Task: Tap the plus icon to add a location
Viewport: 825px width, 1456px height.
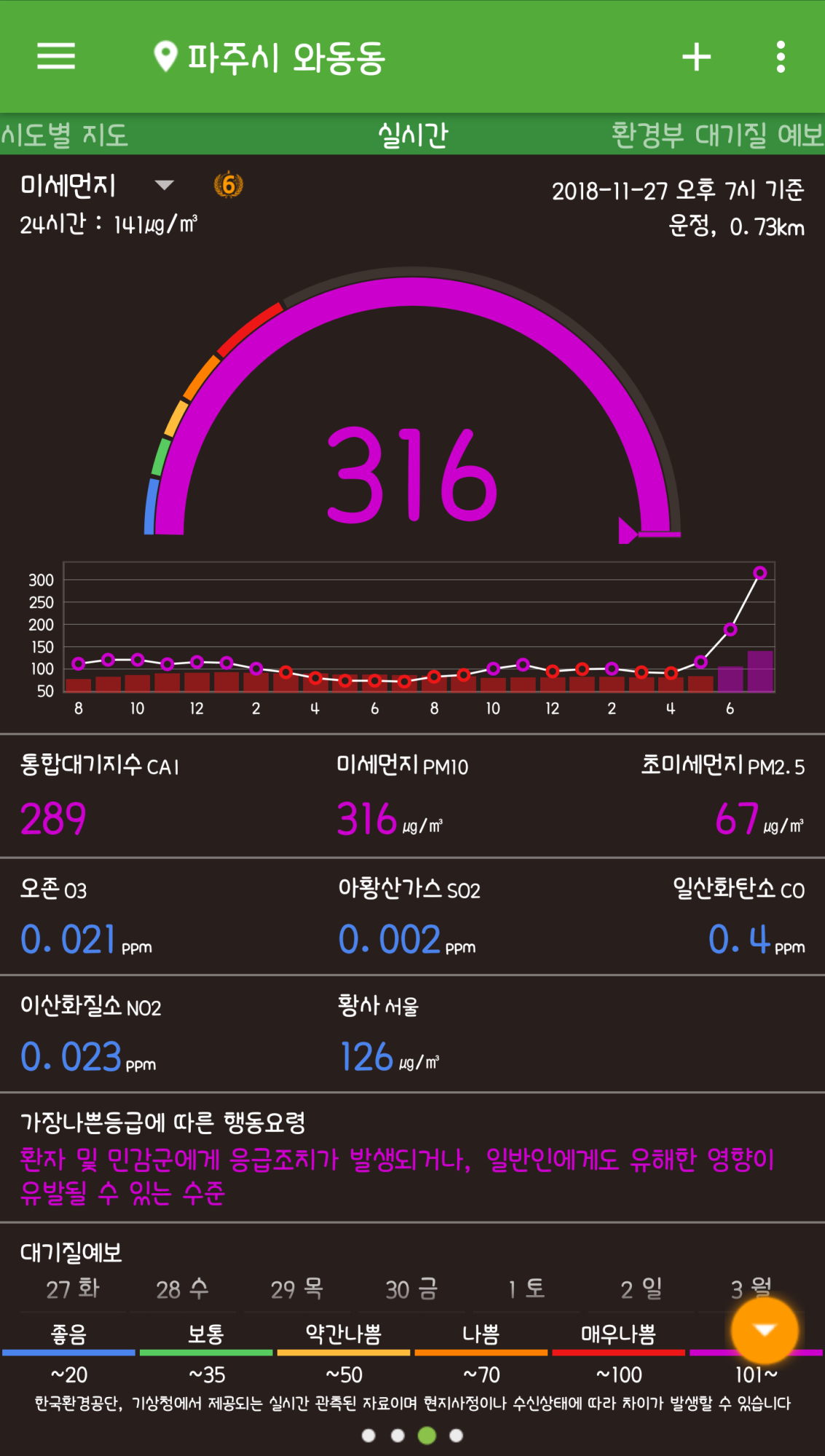Action: point(696,57)
